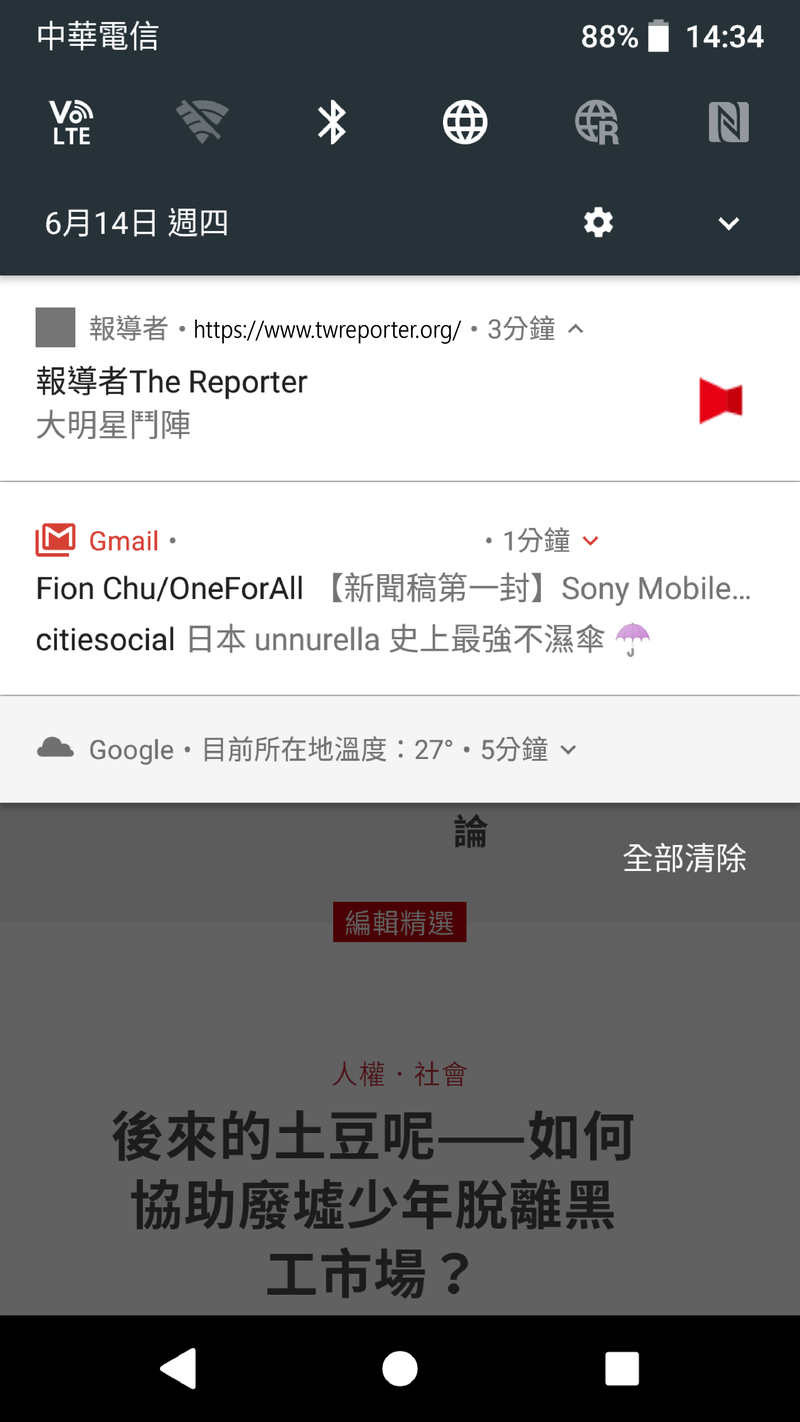Open the citiesocial email notification
800x1422 pixels.
(343, 639)
